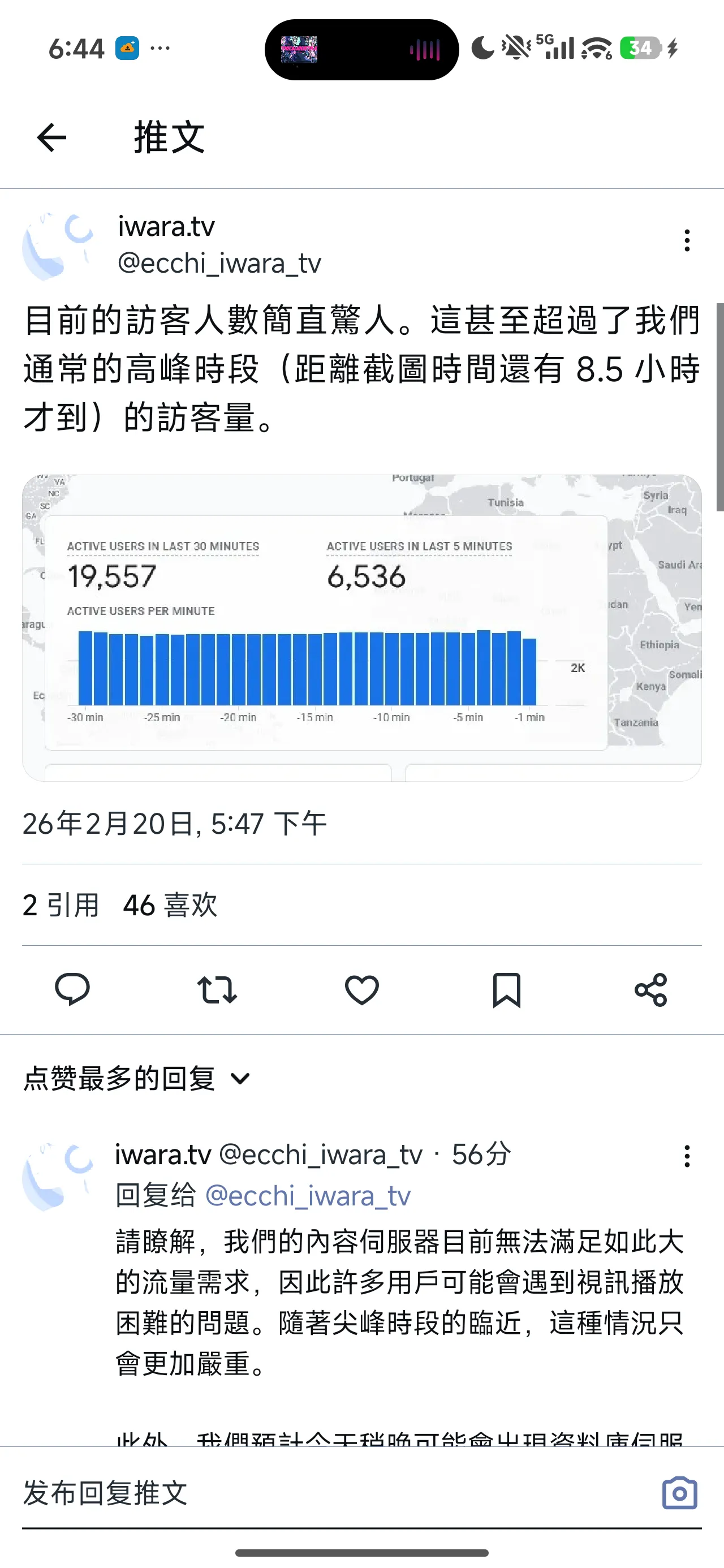Go back using the arrow icon
This screenshot has width=724, height=1568.
51,137
